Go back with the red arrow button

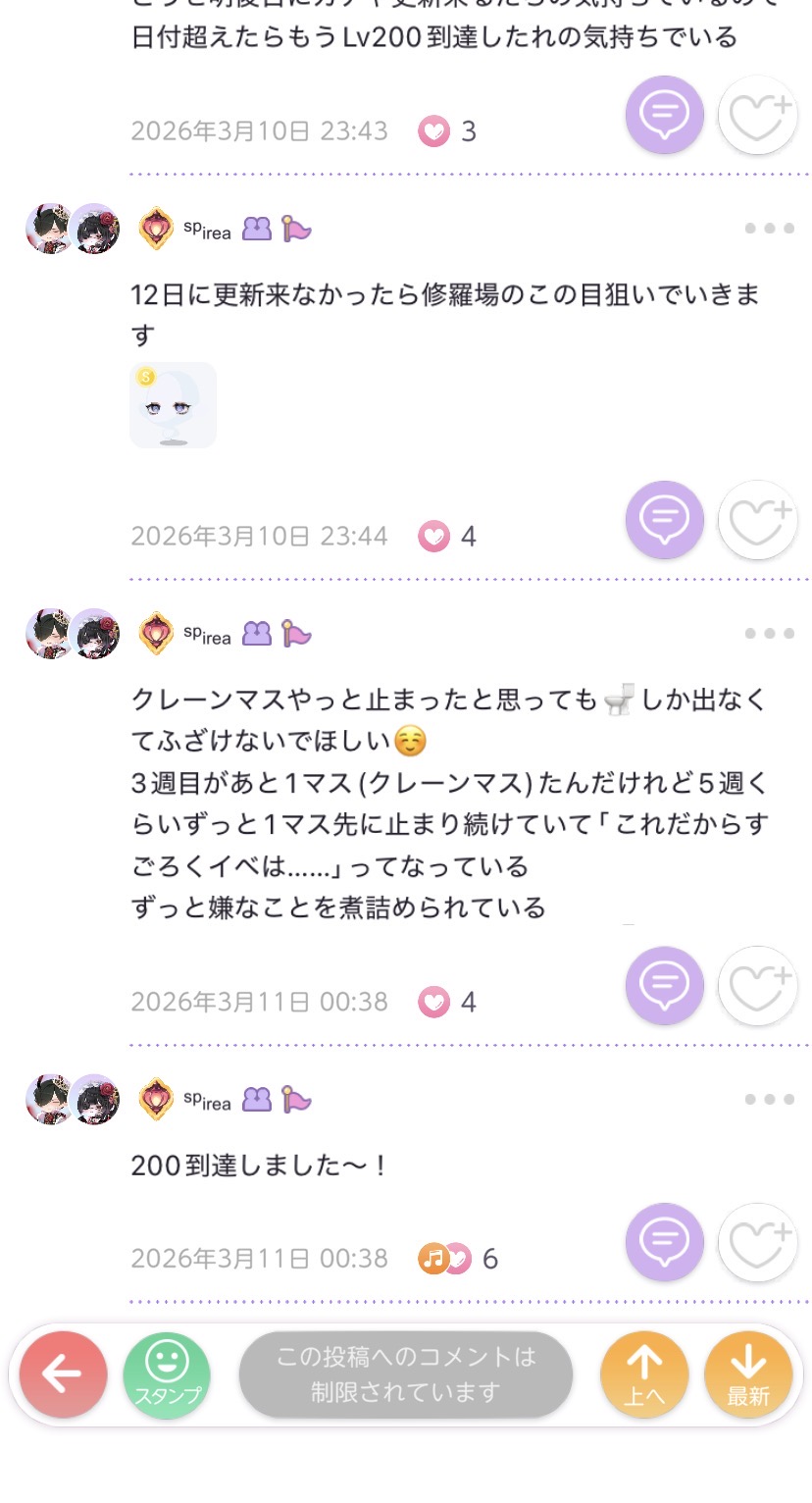click(x=63, y=1374)
